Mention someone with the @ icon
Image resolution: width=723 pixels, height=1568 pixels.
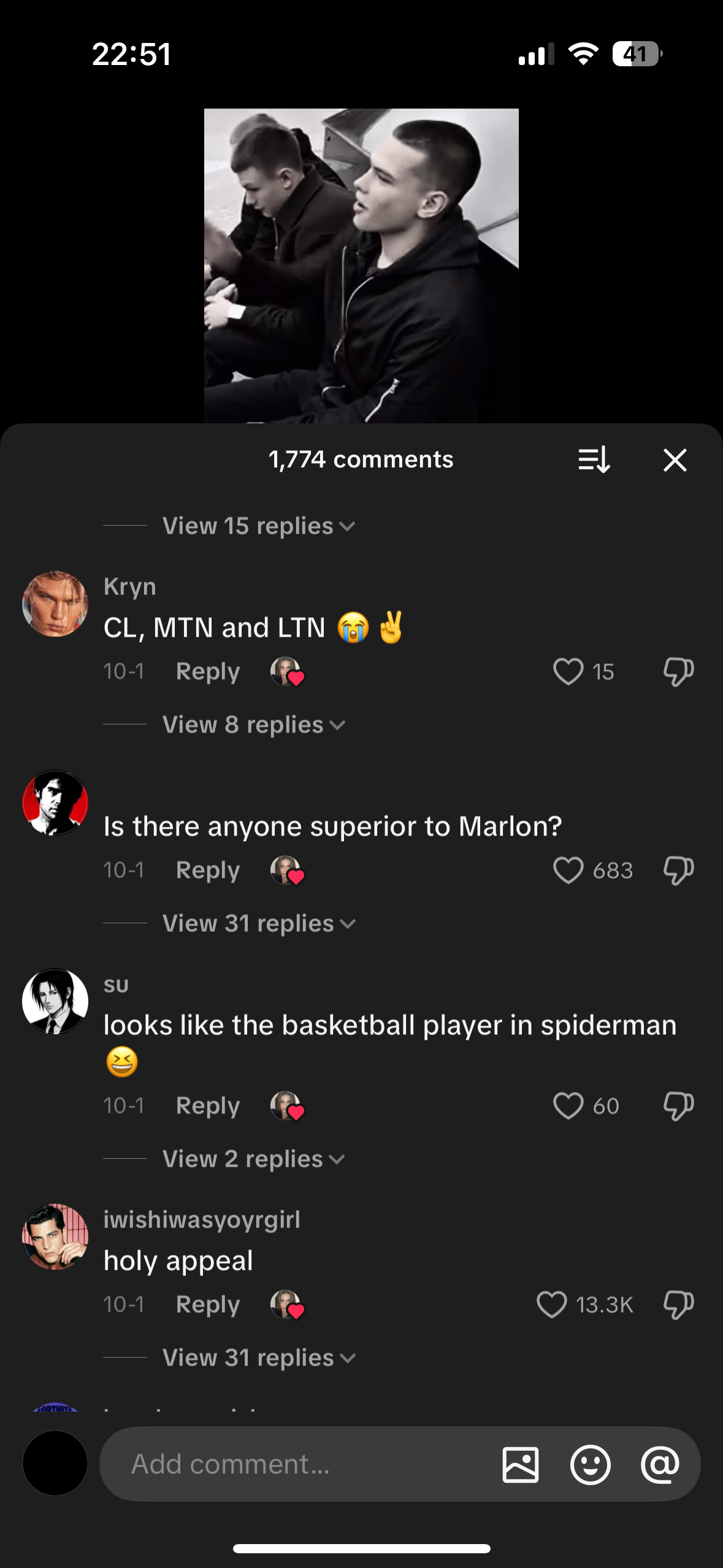pos(660,1464)
